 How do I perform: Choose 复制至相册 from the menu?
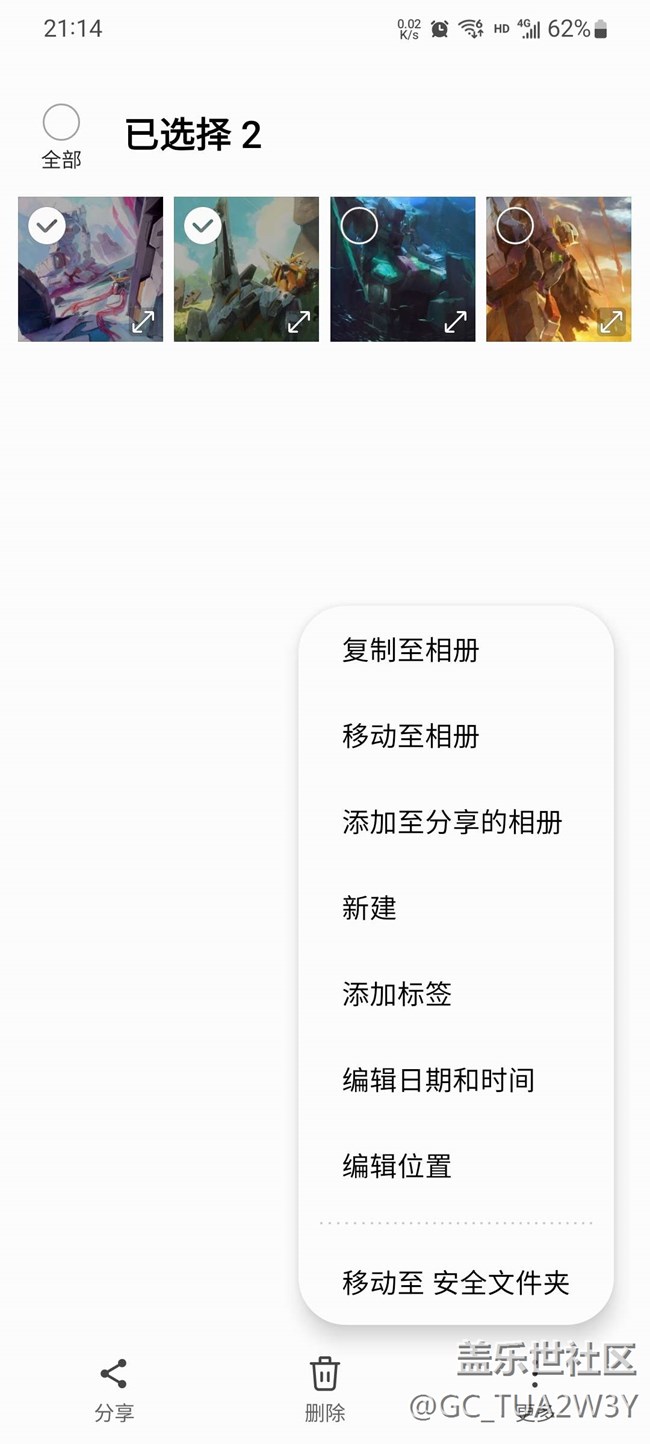click(410, 650)
